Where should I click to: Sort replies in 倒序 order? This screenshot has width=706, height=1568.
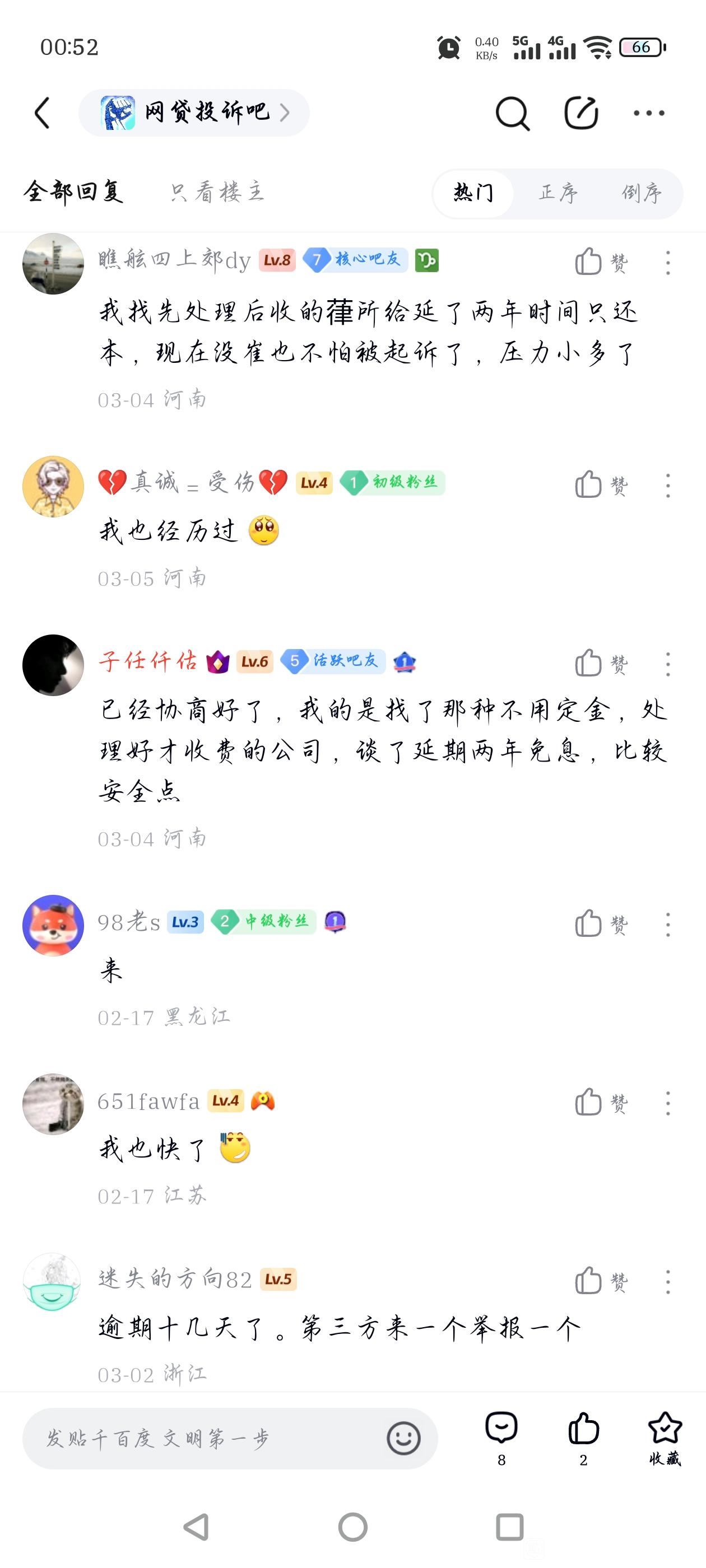(x=642, y=194)
